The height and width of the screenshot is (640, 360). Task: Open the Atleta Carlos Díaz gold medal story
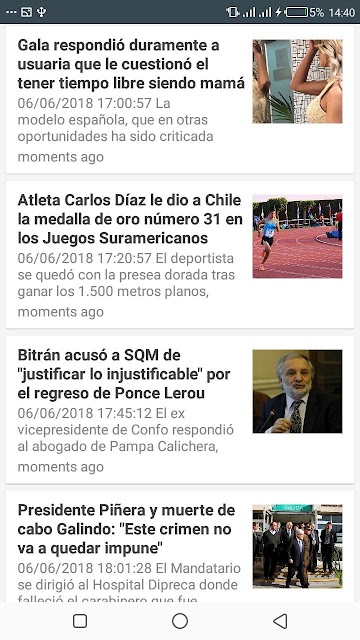(x=180, y=255)
